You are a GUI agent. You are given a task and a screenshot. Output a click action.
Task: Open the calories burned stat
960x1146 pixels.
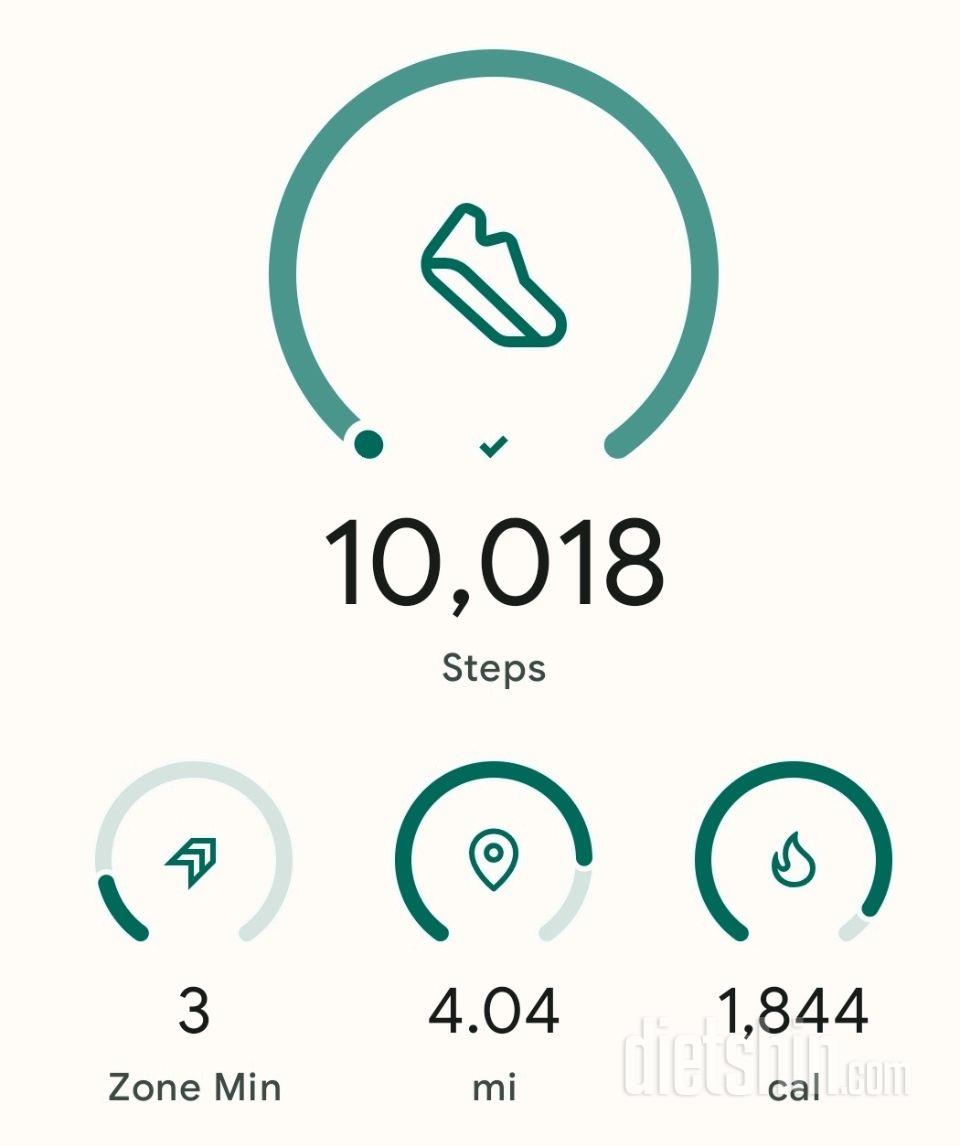click(793, 858)
